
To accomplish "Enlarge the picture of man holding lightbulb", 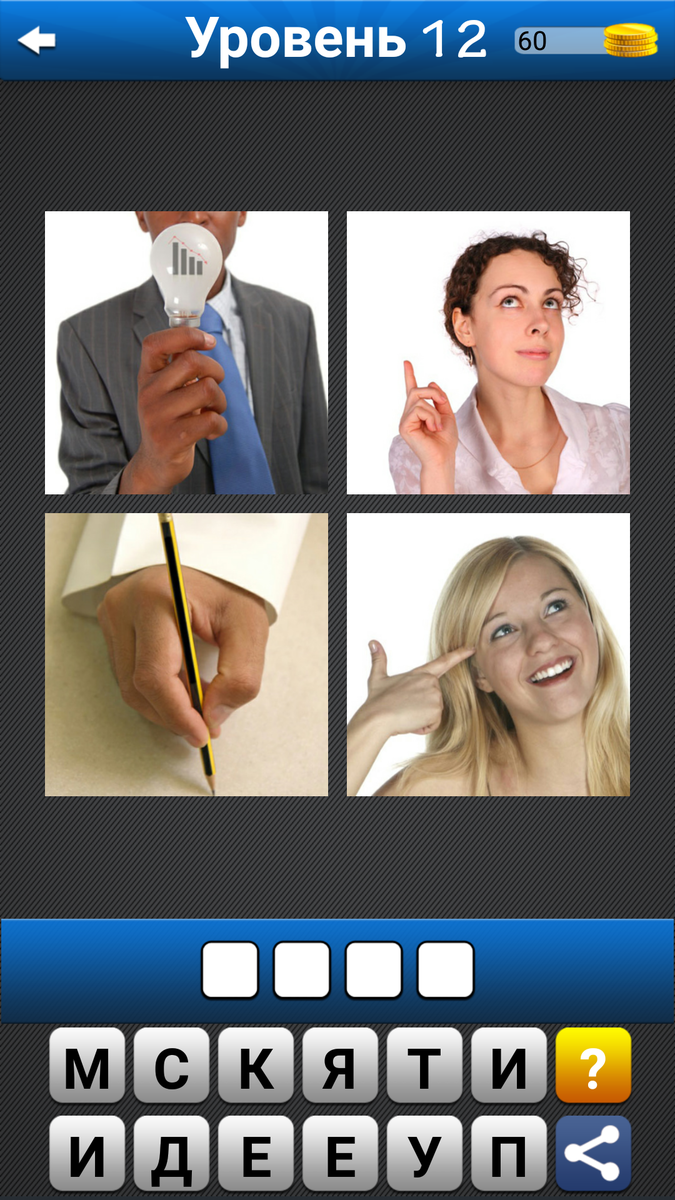I will 187,353.
